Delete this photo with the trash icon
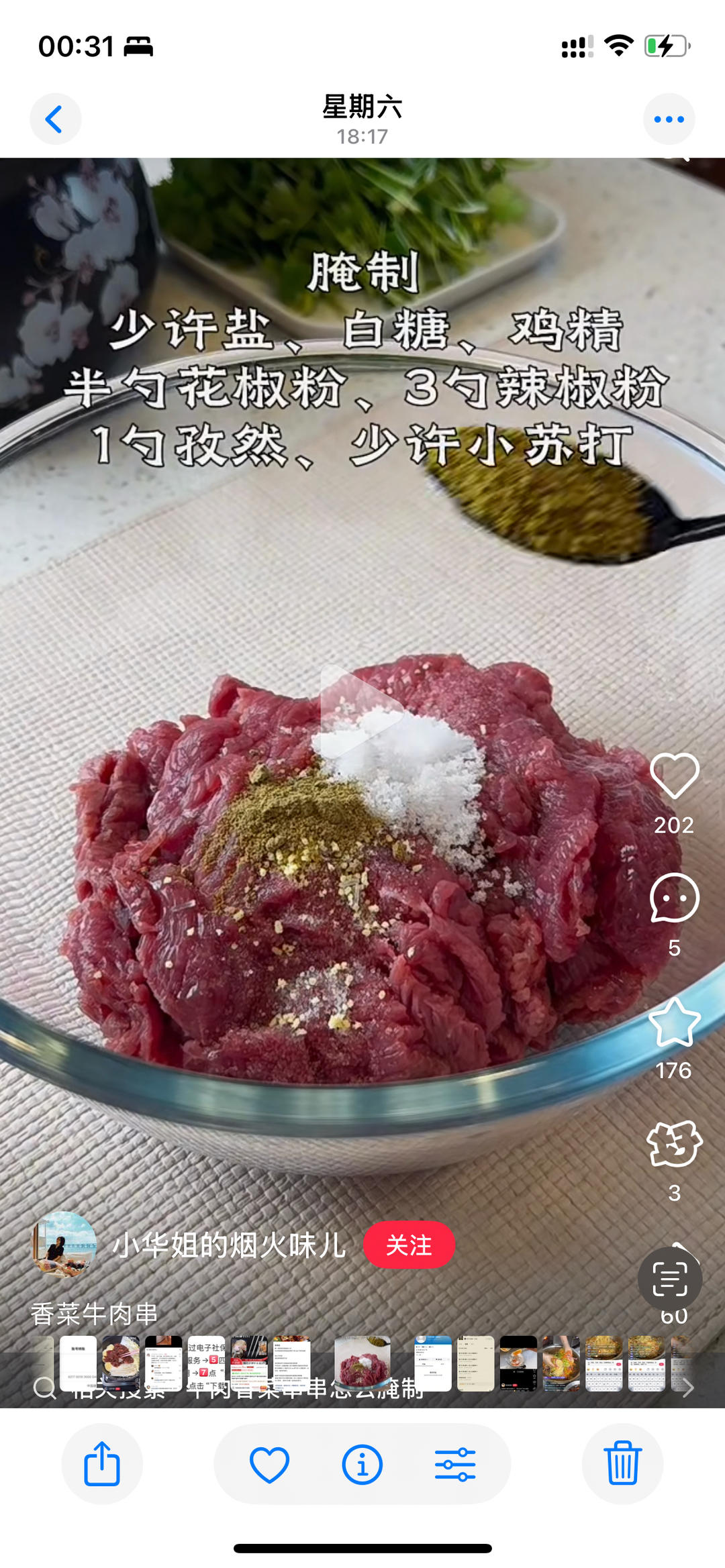Image resolution: width=725 pixels, height=1568 pixels. 622,1463
